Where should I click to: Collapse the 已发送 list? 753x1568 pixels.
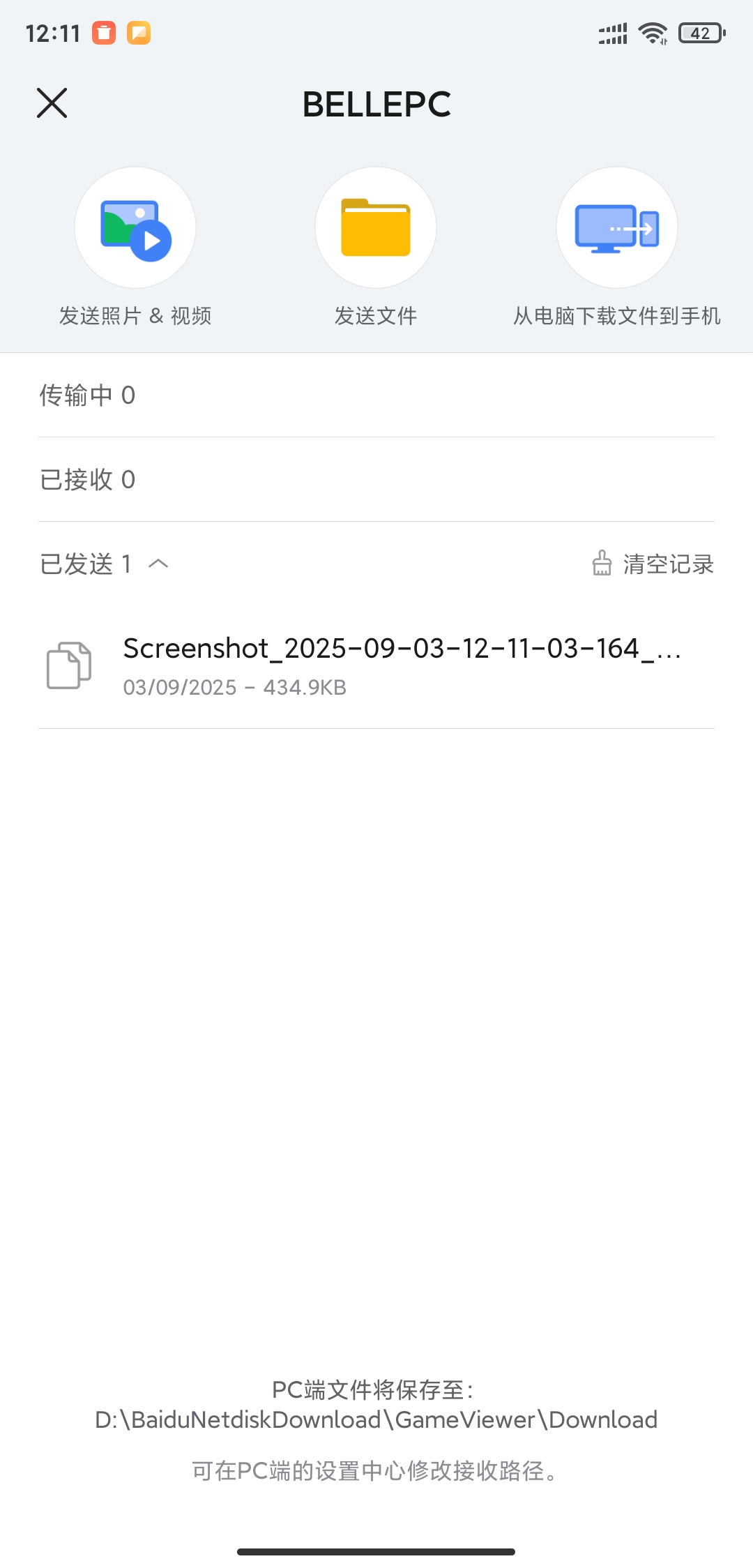(158, 564)
